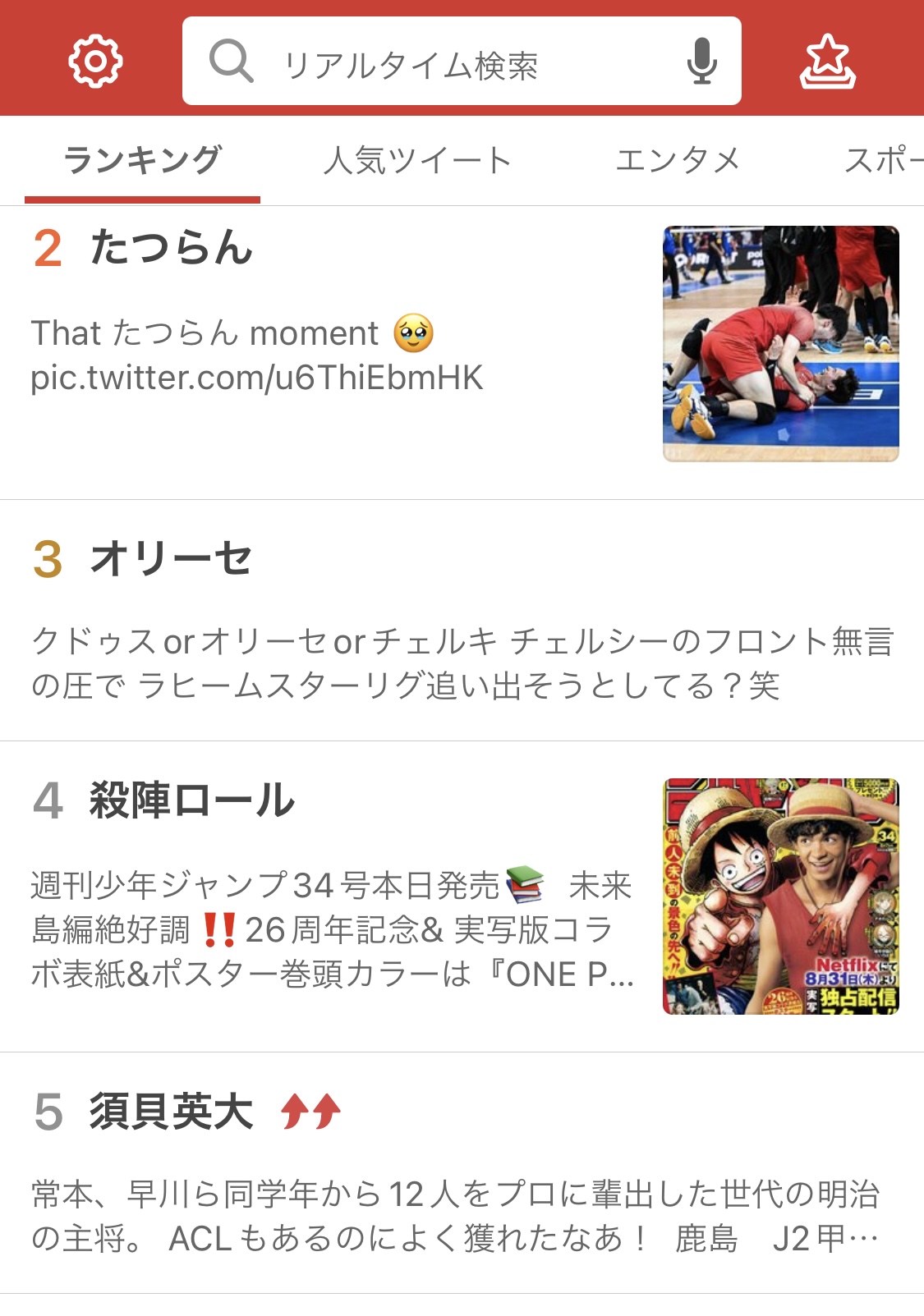Screen dimensions: 924x1316
Task: Open the fifth ranked topic 須貝英大
Action: click(x=171, y=1112)
